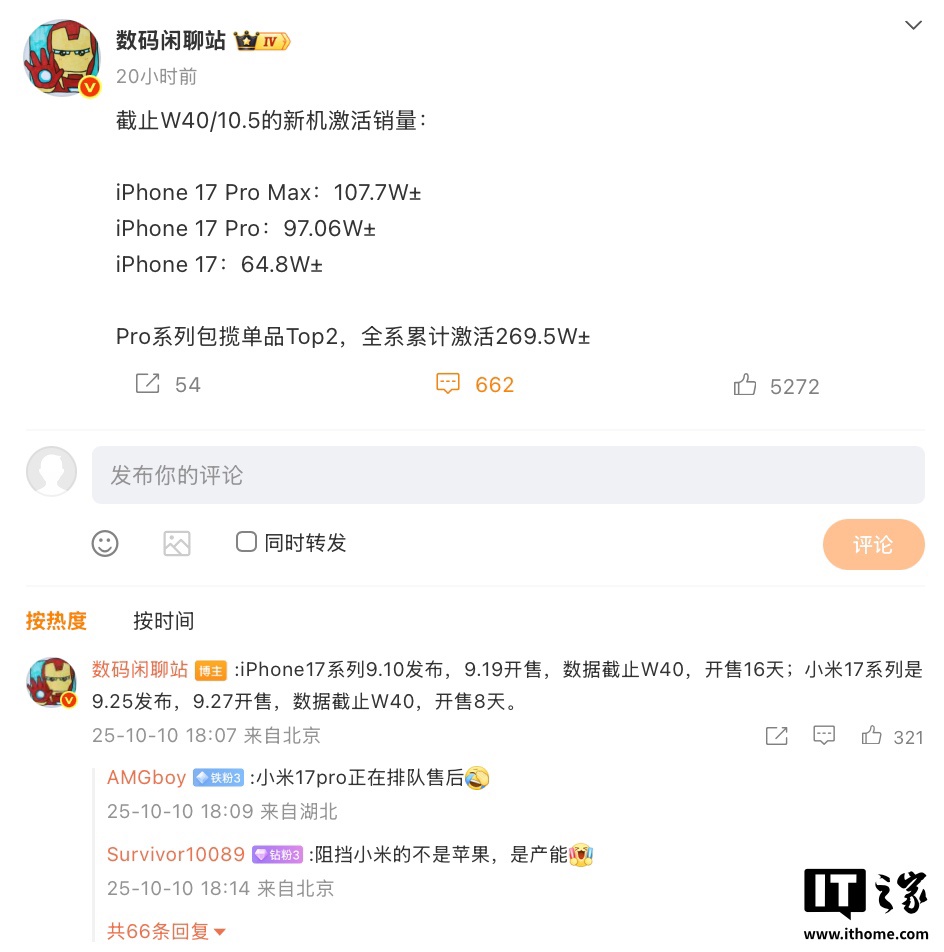Select the 按热度 sorting tab
The image size is (944, 952).
[x=56, y=620]
